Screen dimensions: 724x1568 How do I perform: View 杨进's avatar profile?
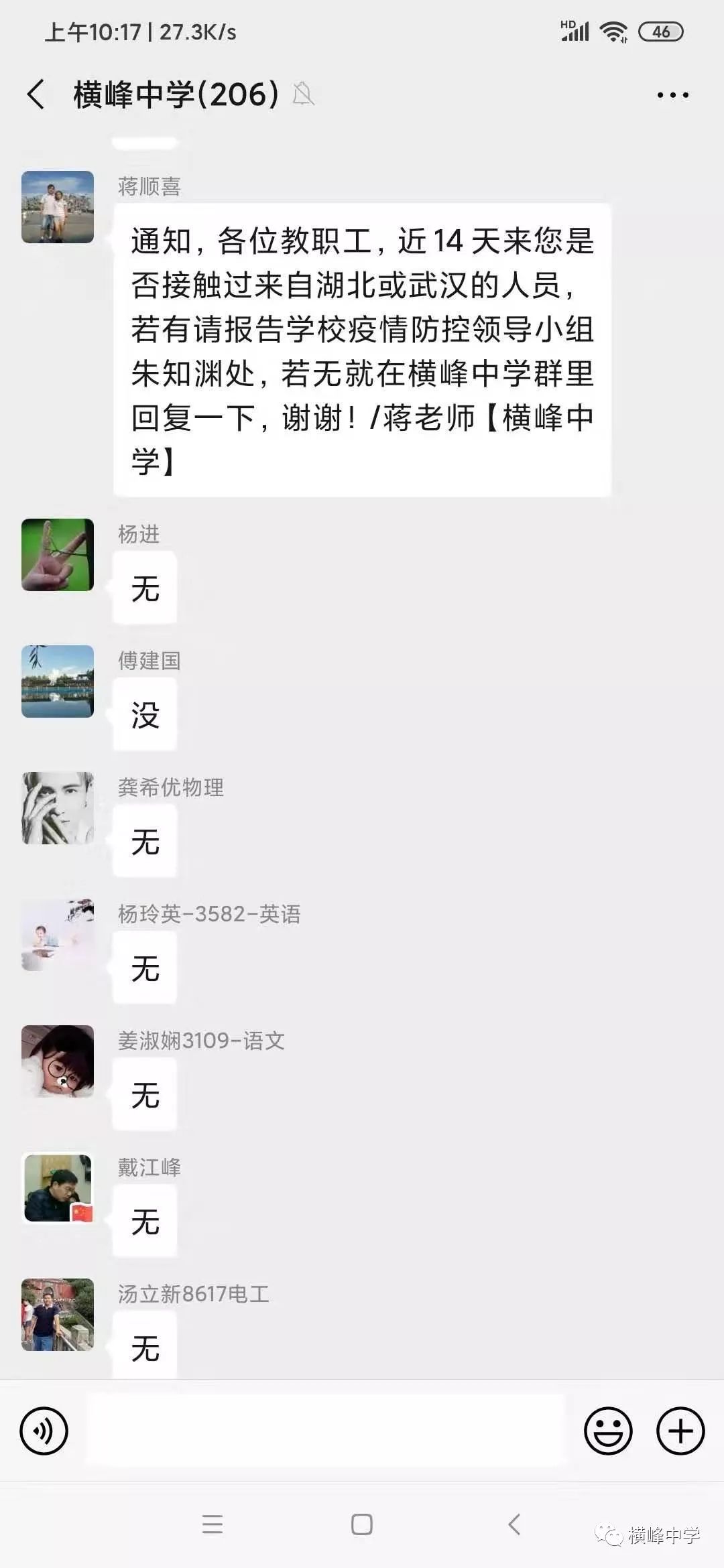58,555
